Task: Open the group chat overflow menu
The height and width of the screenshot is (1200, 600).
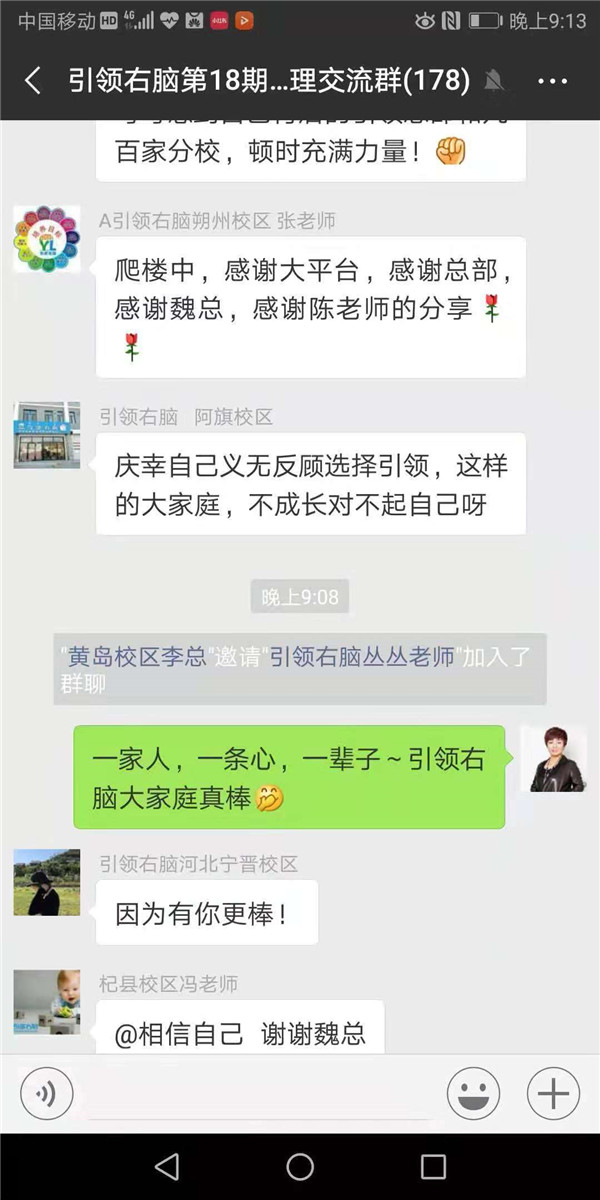Action: pyautogui.click(x=552, y=81)
